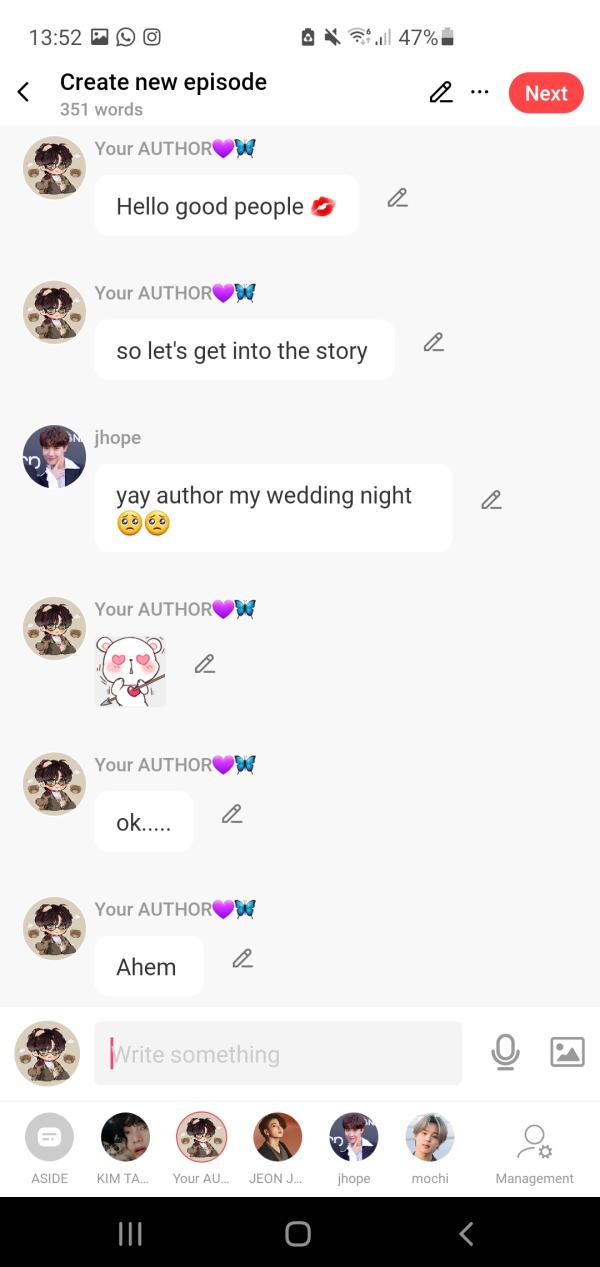Edit the 'ok.....' message
600x1267 pixels.
tap(232, 814)
